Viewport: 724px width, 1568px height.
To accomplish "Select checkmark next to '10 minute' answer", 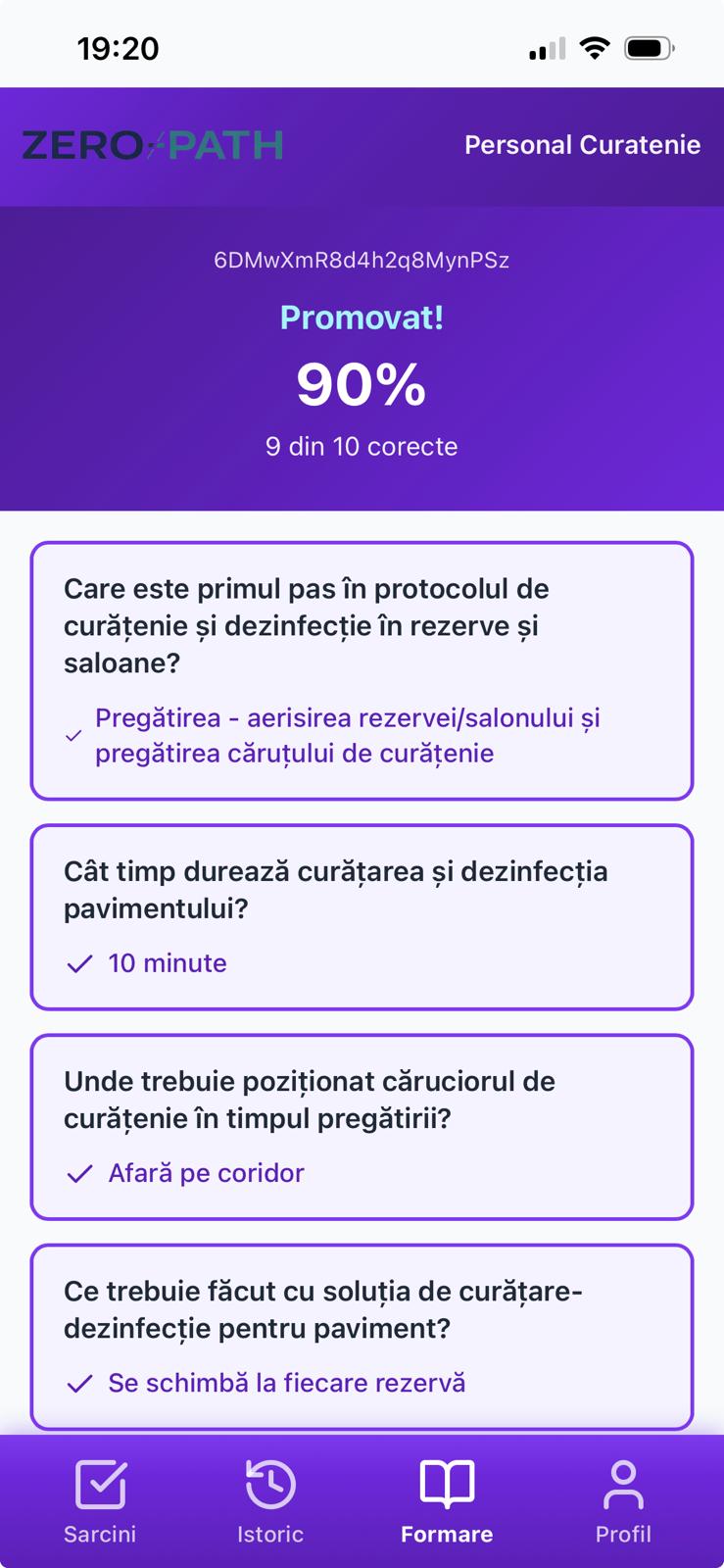I will [x=78, y=963].
